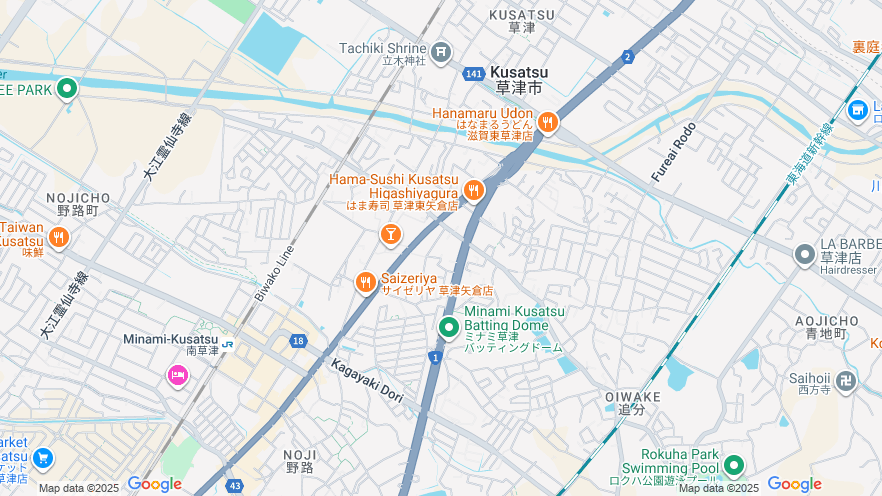Open the Rokuha Park Swimming Pool pin

pyautogui.click(x=734, y=465)
